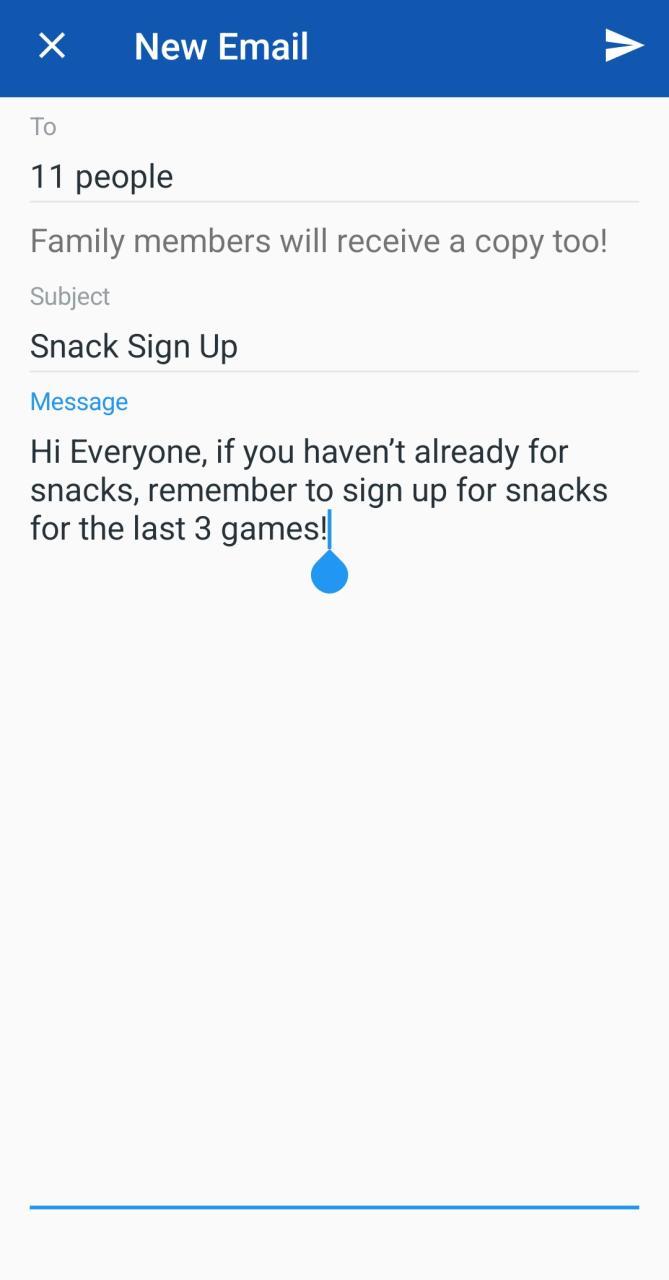The width and height of the screenshot is (669, 1280).
Task: Edit the Subject field
Action: point(333,347)
